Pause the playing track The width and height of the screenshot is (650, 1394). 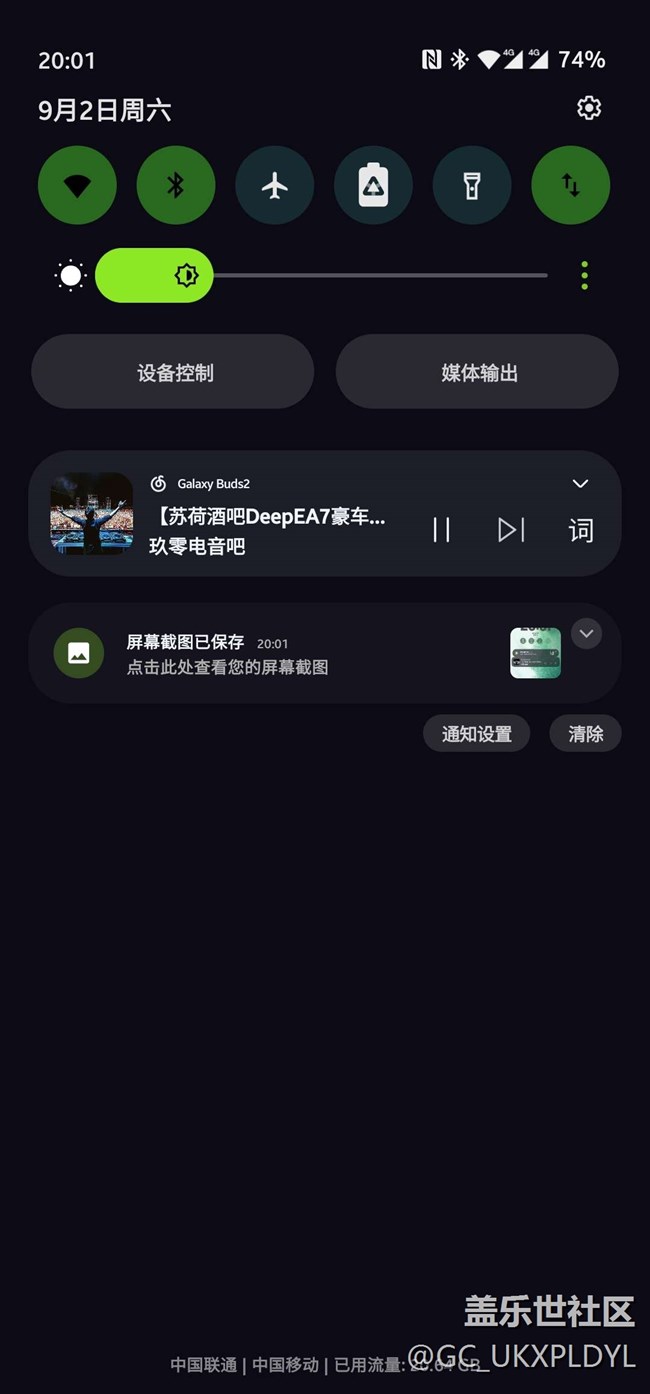click(x=441, y=530)
